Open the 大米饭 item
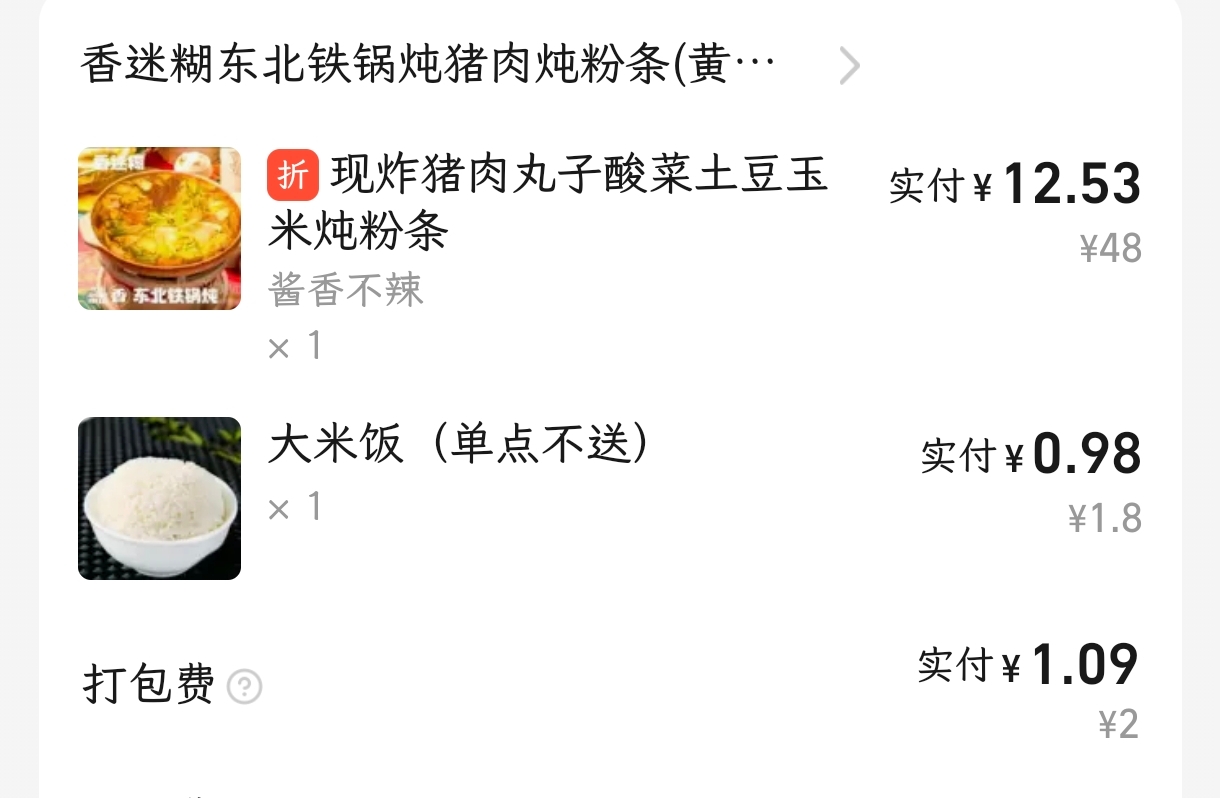The image size is (1220, 798). 460,444
